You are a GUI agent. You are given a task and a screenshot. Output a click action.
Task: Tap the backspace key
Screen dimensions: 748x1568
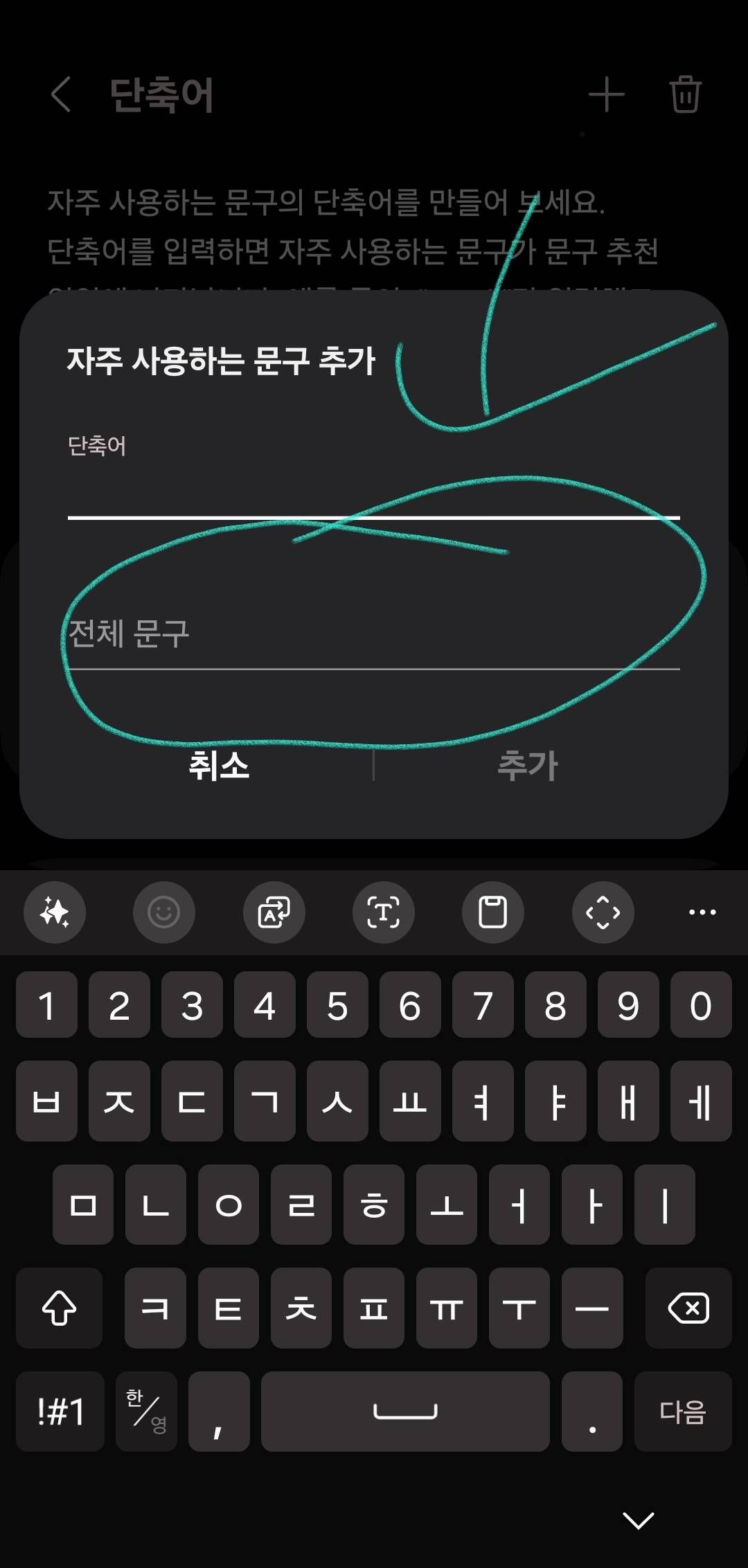pyautogui.click(x=688, y=1308)
